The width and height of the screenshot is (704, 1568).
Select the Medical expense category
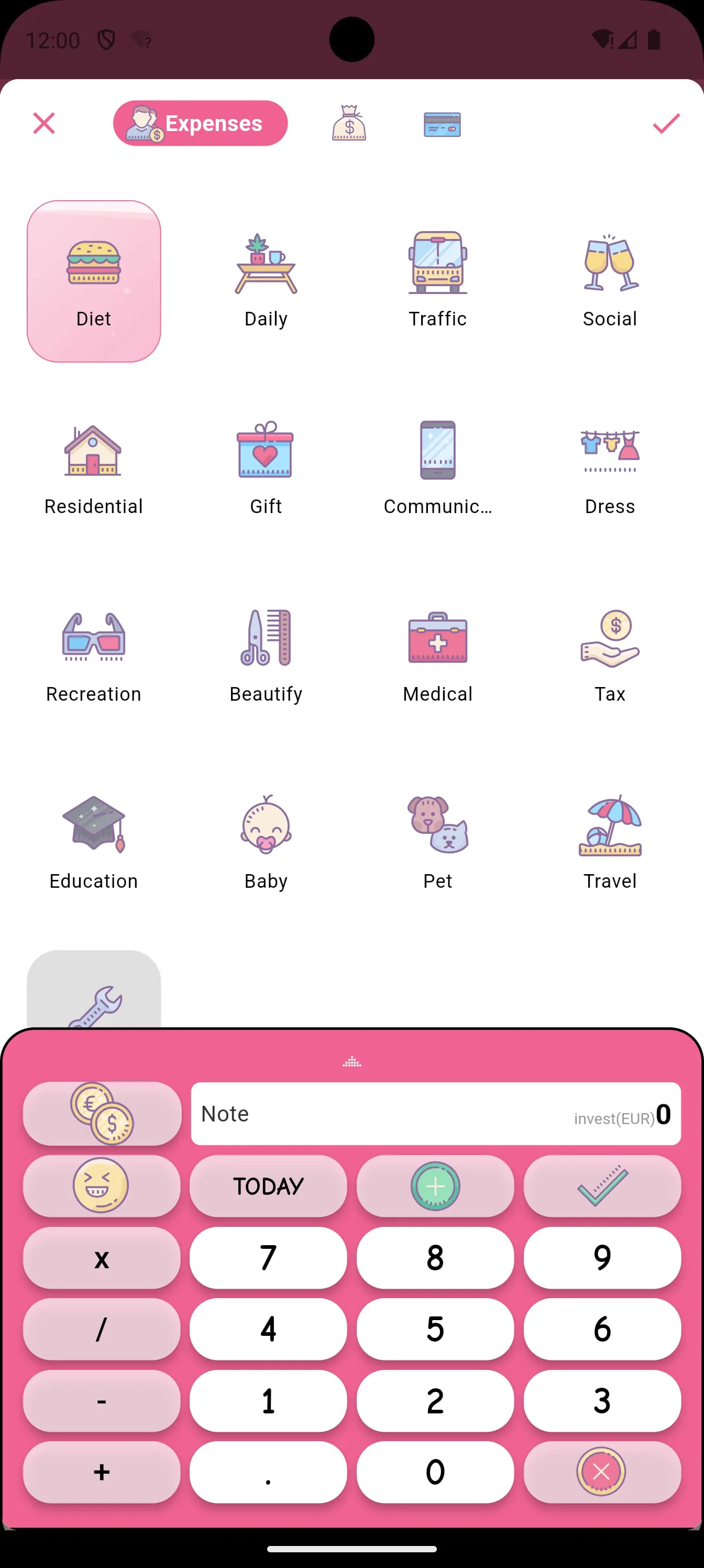click(437, 638)
